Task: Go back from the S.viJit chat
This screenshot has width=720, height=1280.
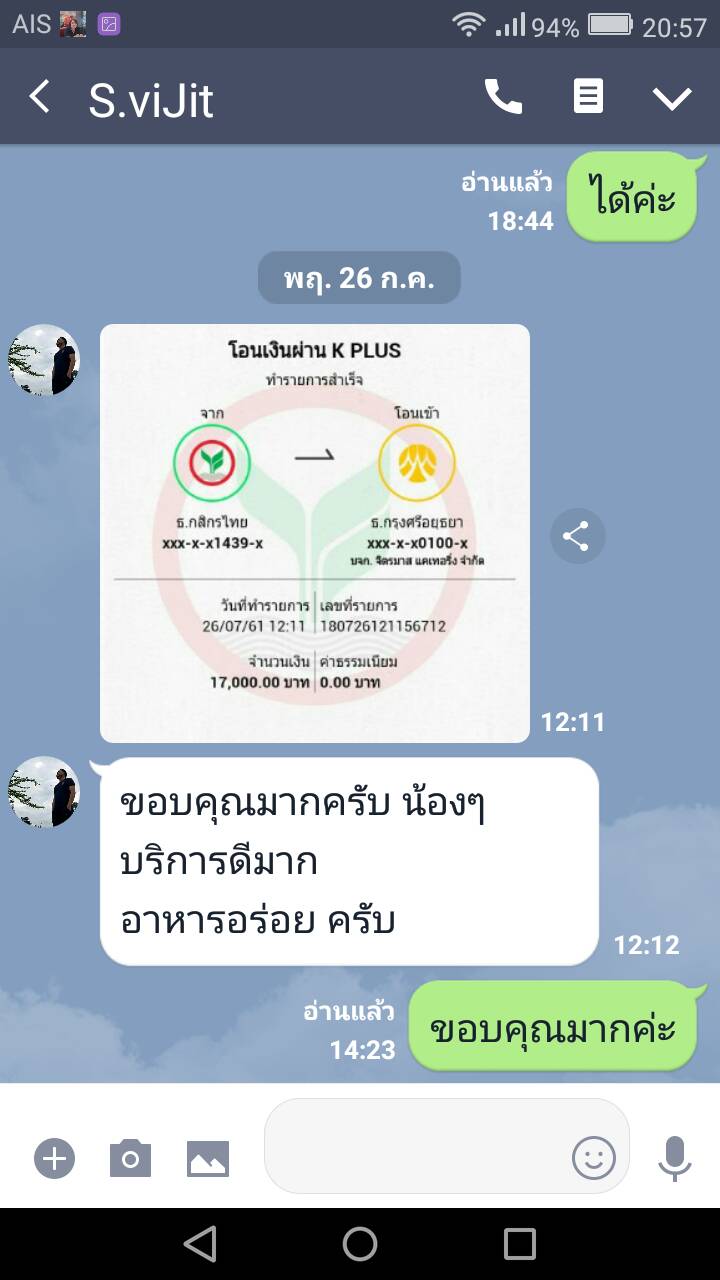Action: (x=40, y=98)
